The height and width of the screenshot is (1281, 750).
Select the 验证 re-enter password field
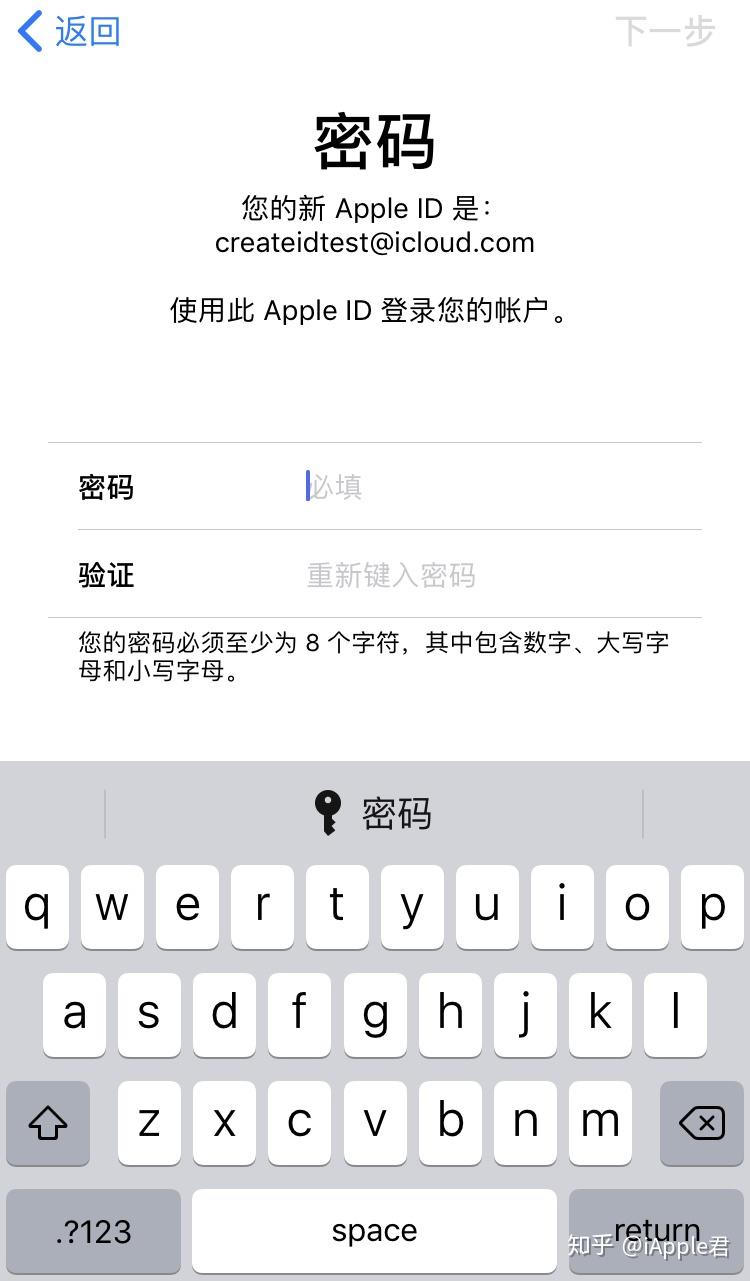[375, 574]
